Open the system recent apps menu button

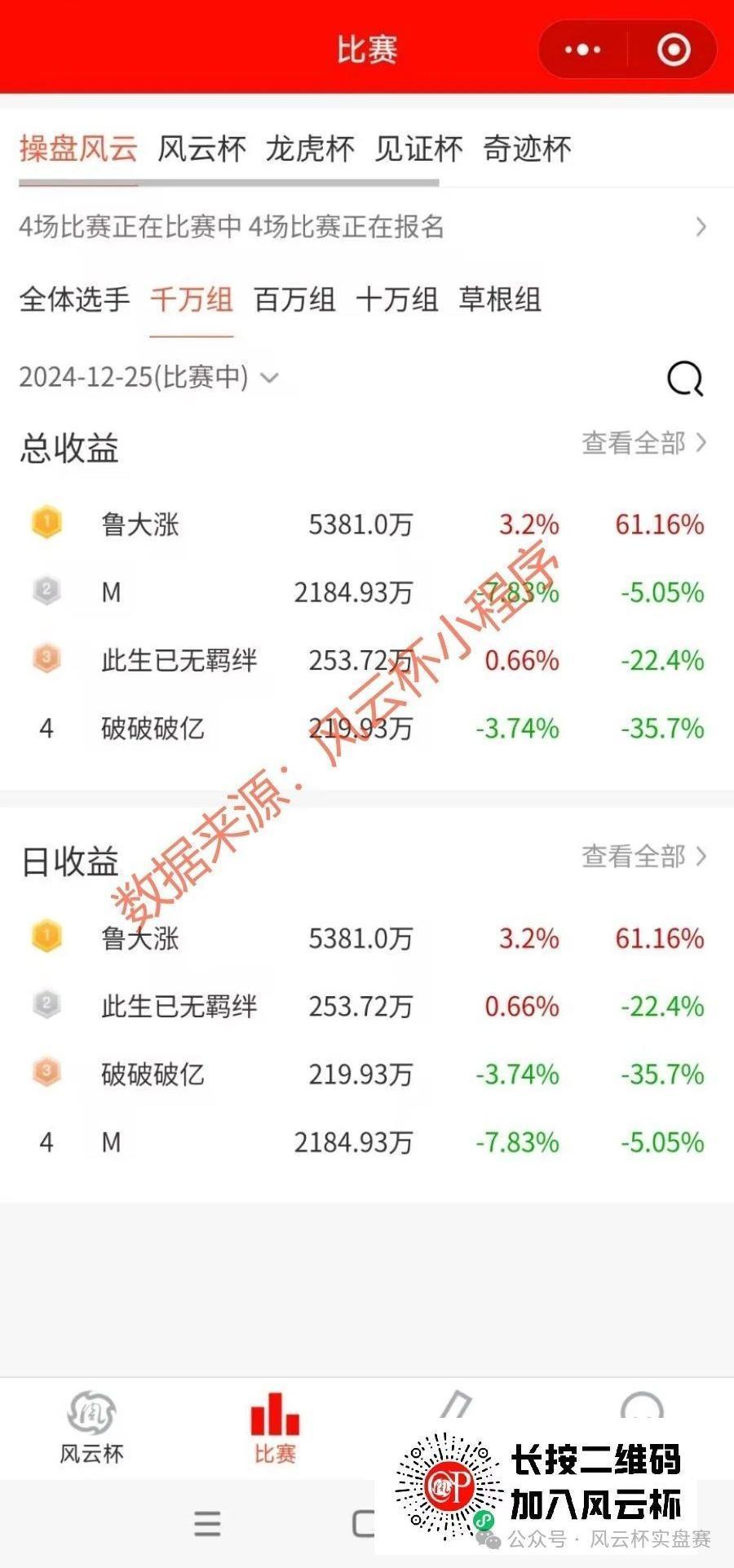(207, 1524)
